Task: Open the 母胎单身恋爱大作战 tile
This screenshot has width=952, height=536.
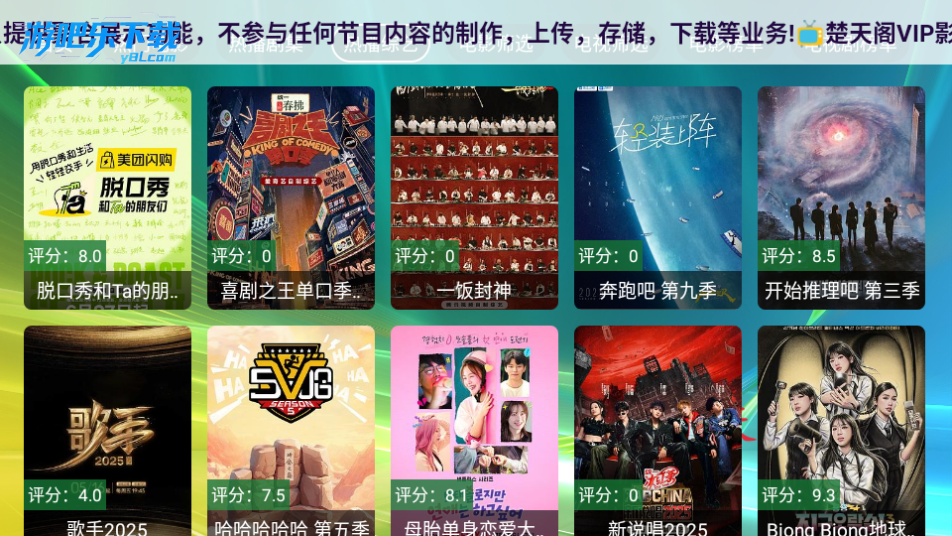Action: [x=474, y=430]
